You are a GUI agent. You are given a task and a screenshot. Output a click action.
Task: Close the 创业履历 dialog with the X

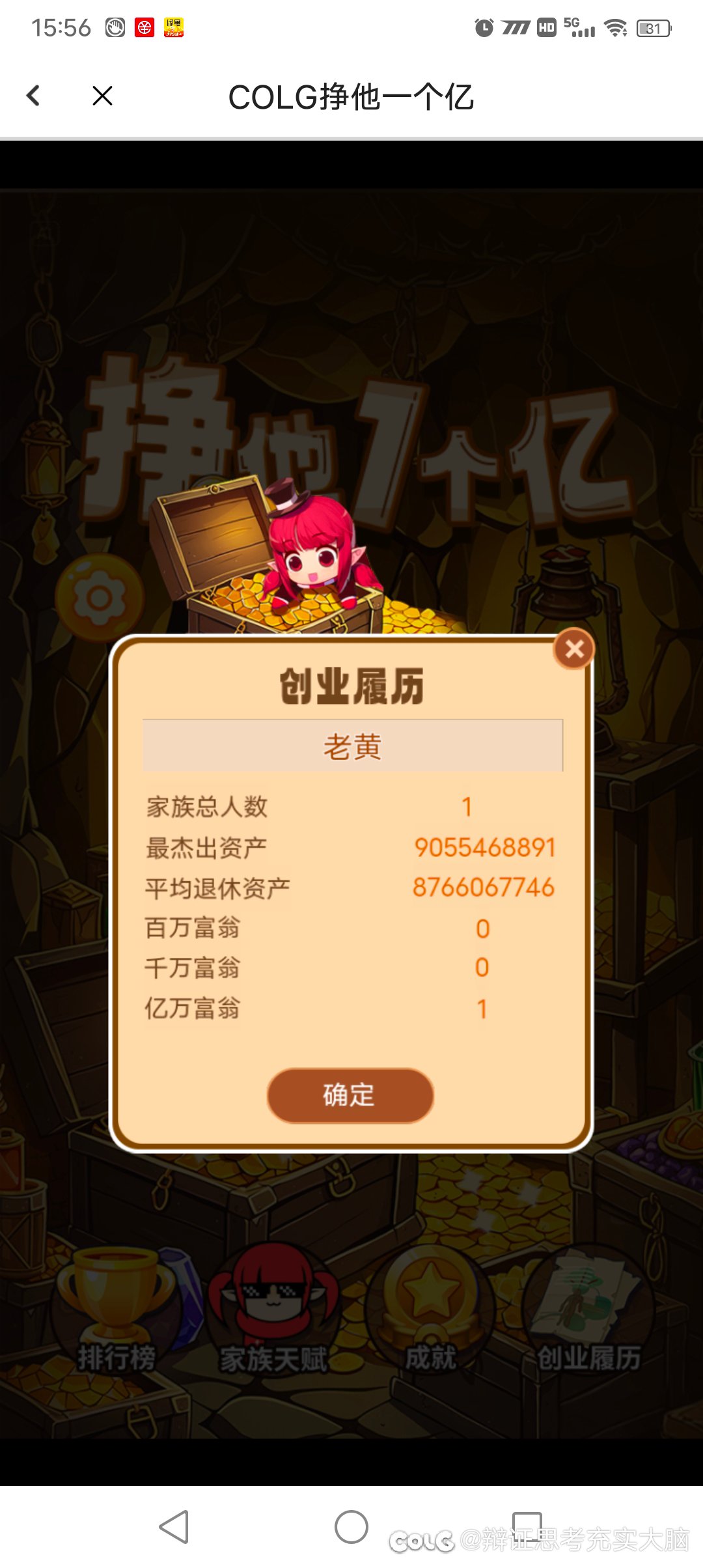574,649
